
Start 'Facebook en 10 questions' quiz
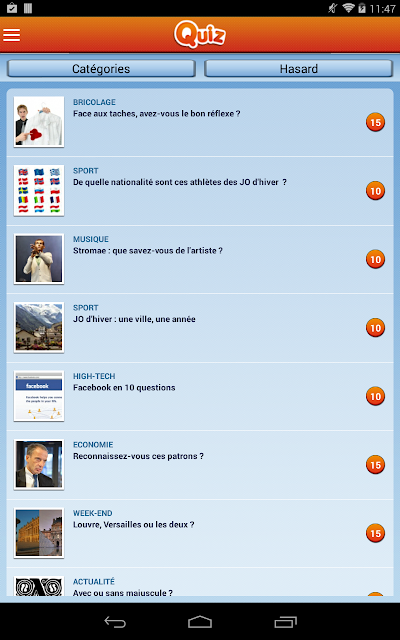click(200, 396)
